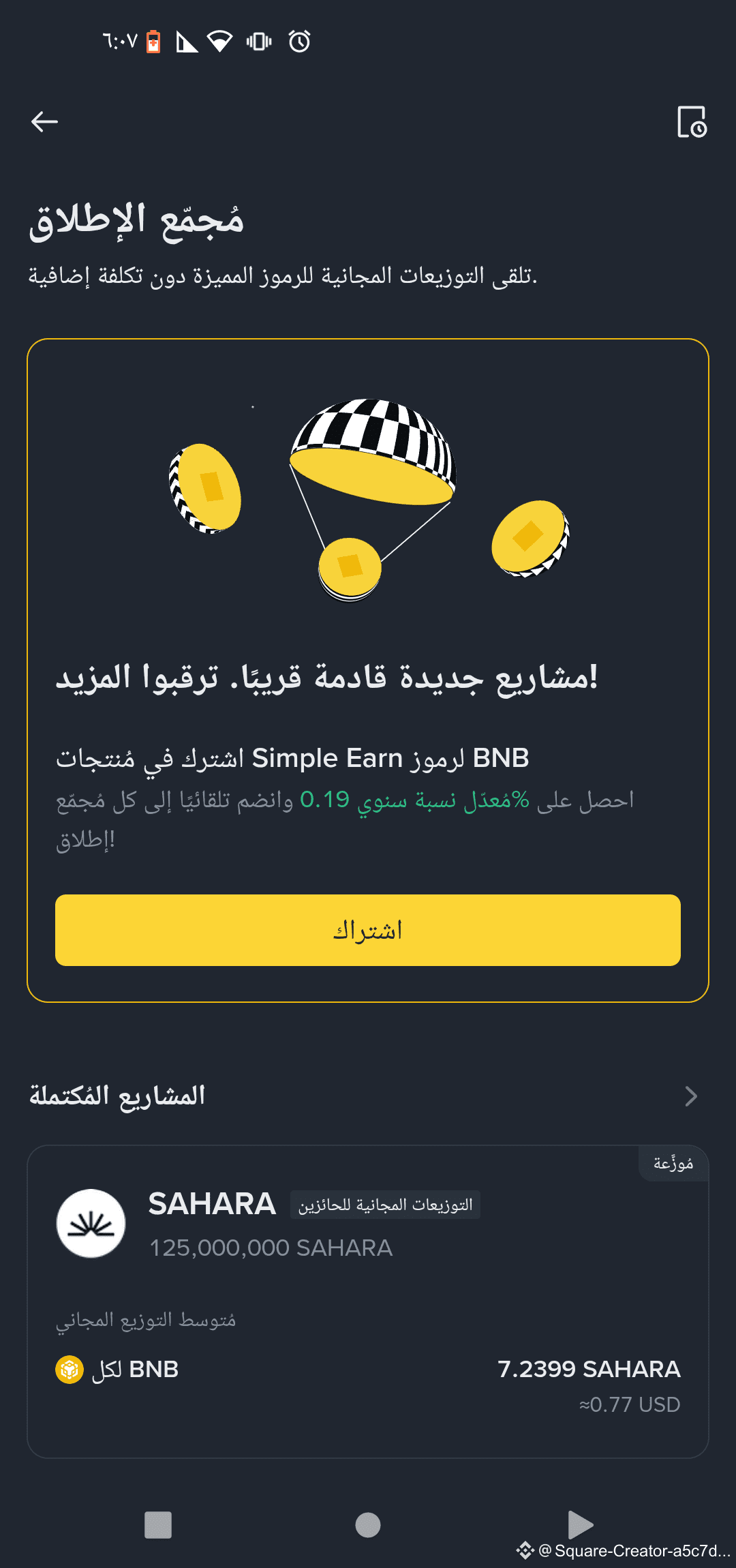This screenshot has width=736, height=1568.
Task: Open recent apps with the square button
Action: tap(158, 1525)
